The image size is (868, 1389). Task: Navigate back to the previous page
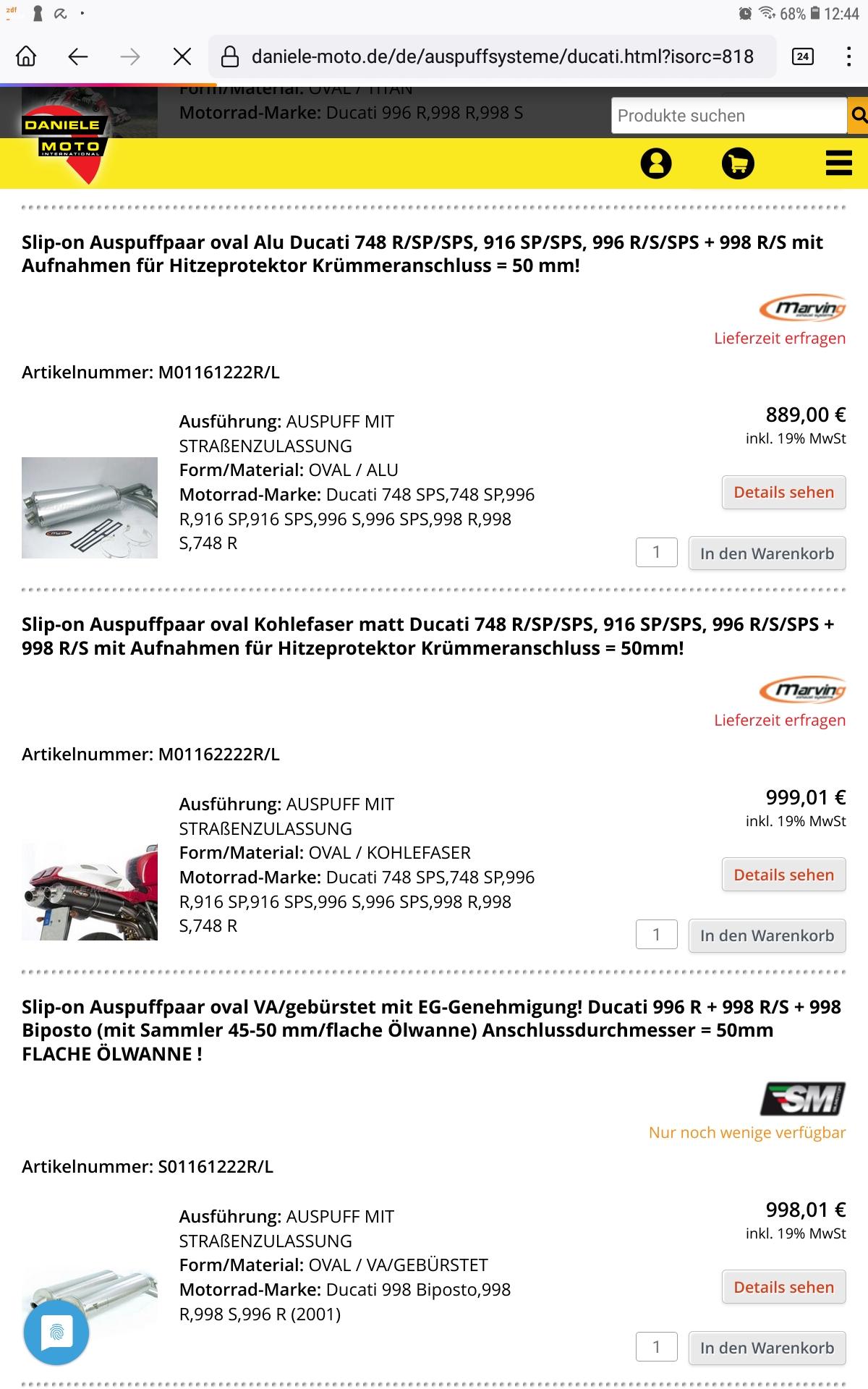(x=78, y=56)
